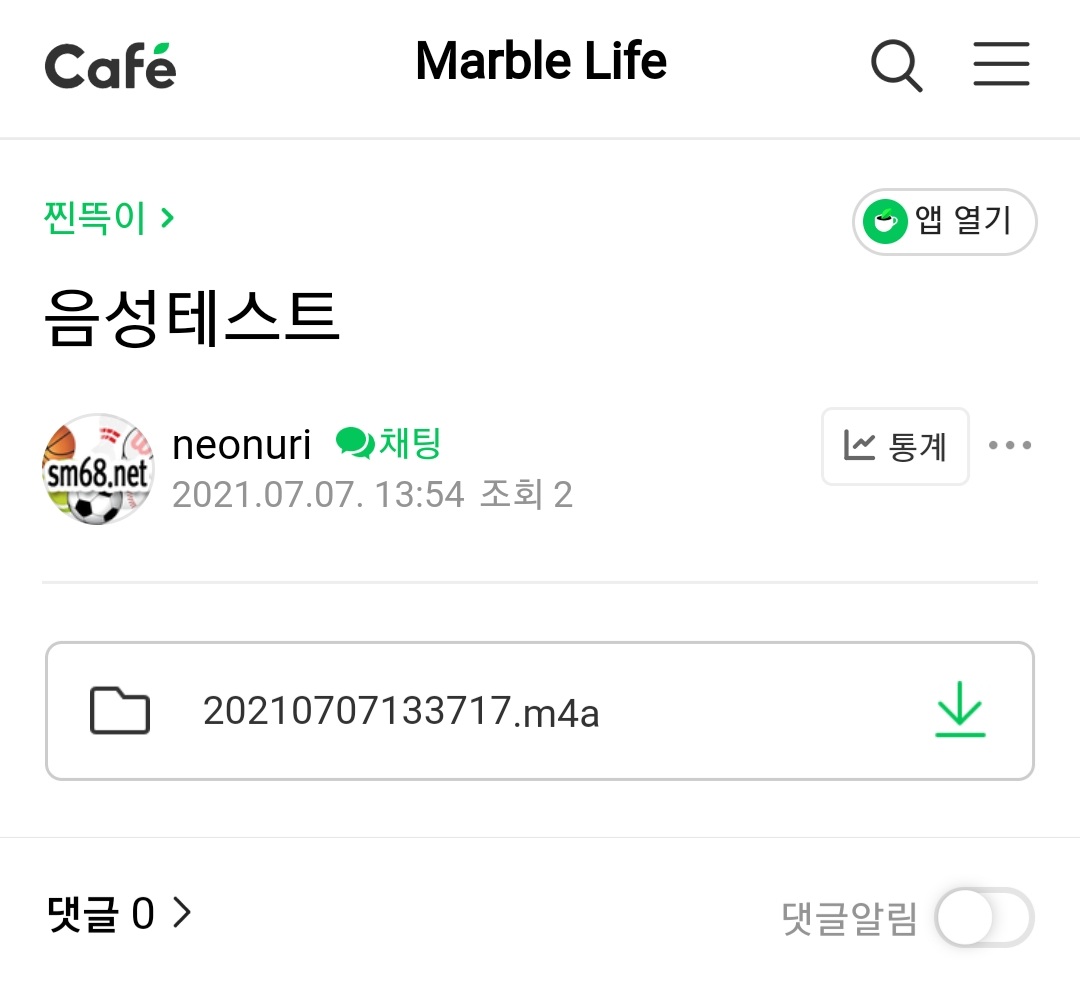
Task: Download 20210707133717.m4a file
Action: pos(960,710)
